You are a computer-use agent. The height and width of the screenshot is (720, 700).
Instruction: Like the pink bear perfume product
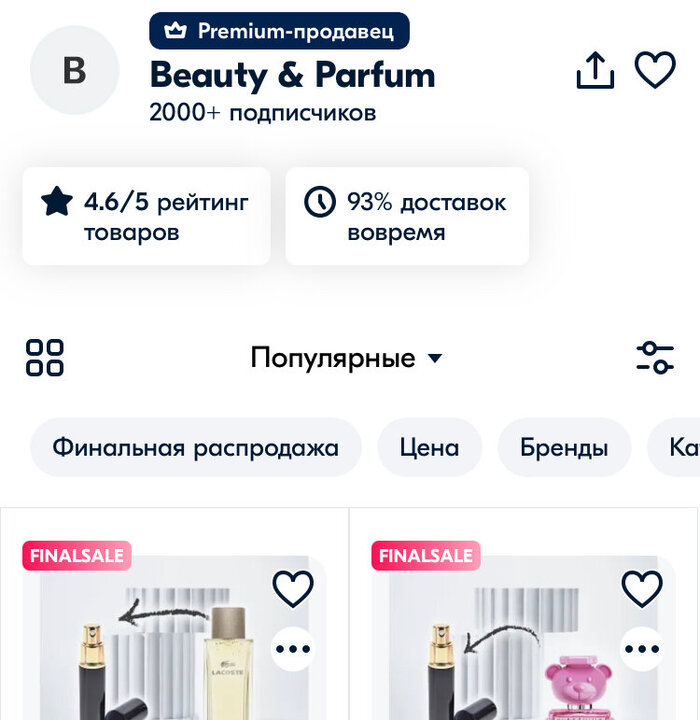click(642, 589)
